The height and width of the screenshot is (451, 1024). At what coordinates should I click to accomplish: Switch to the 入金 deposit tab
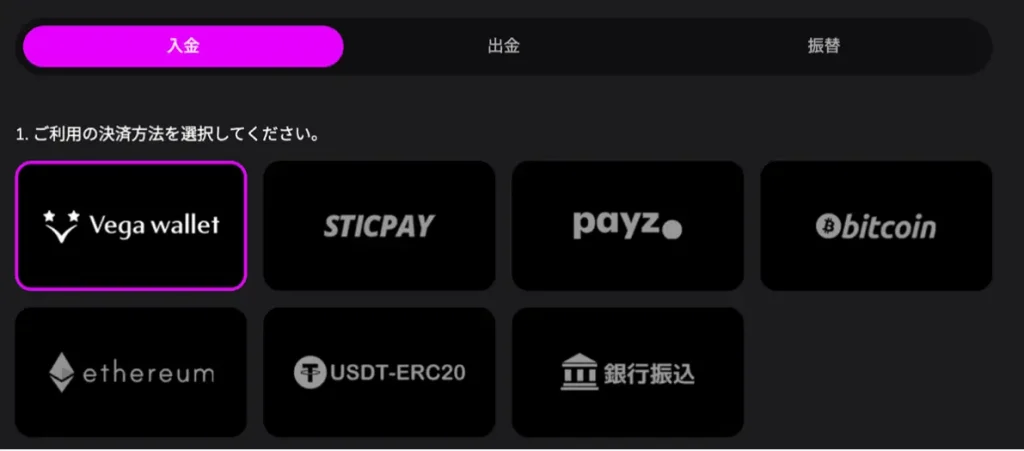(183, 46)
